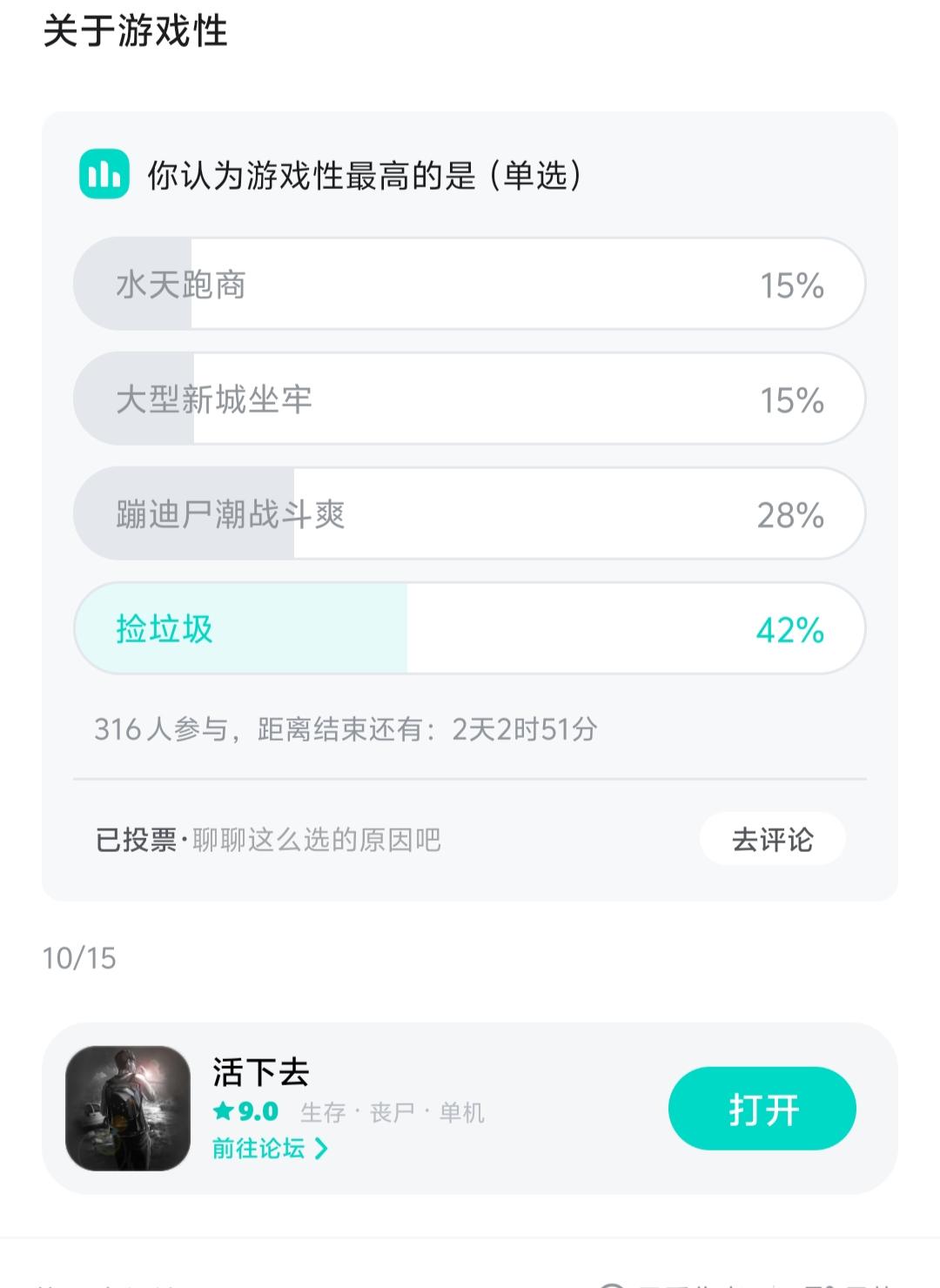Tap the chevron arrow after 前往论坛

(322, 1149)
